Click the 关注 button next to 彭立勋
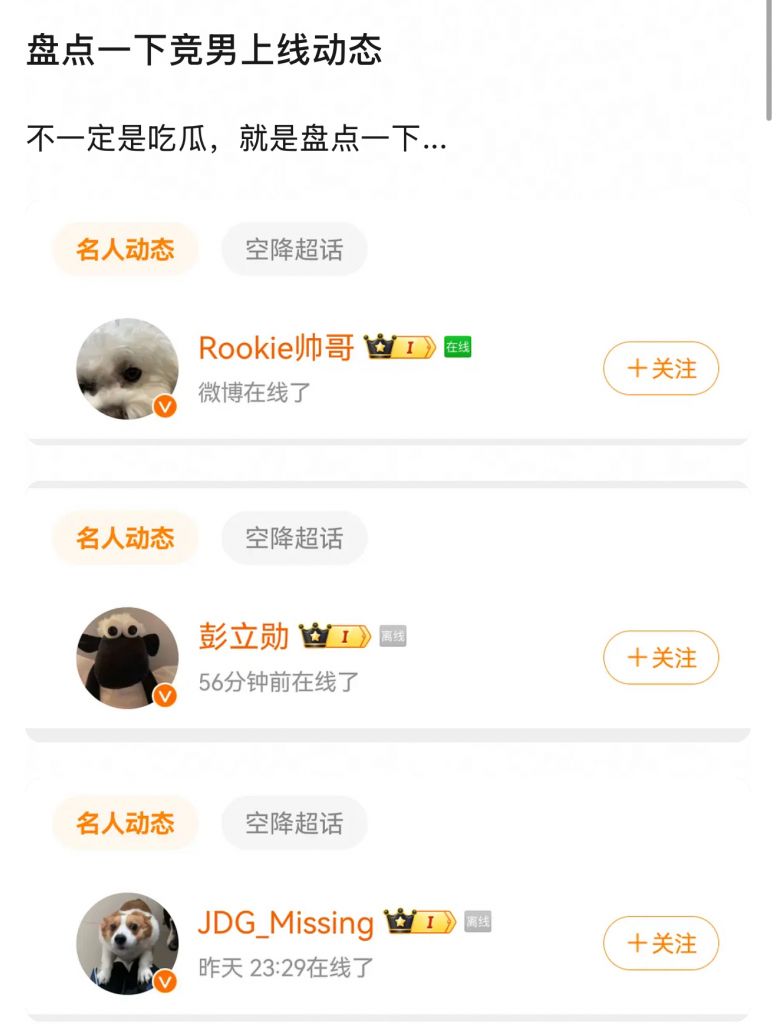 (x=660, y=658)
